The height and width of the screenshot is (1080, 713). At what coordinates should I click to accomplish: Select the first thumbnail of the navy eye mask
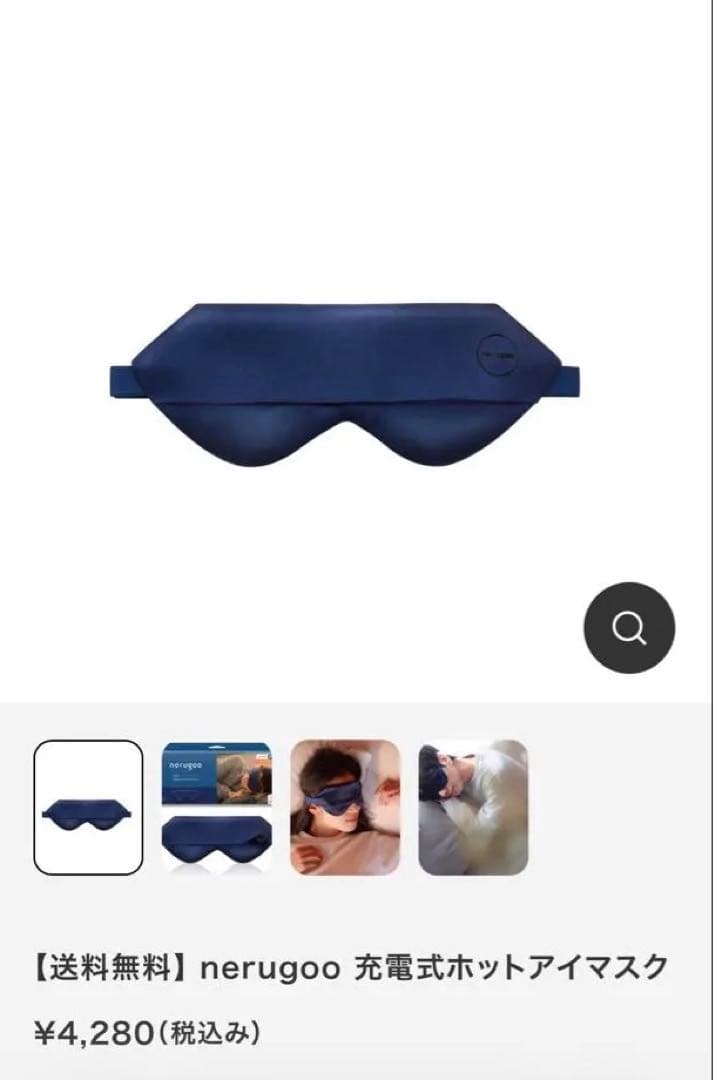[89, 807]
